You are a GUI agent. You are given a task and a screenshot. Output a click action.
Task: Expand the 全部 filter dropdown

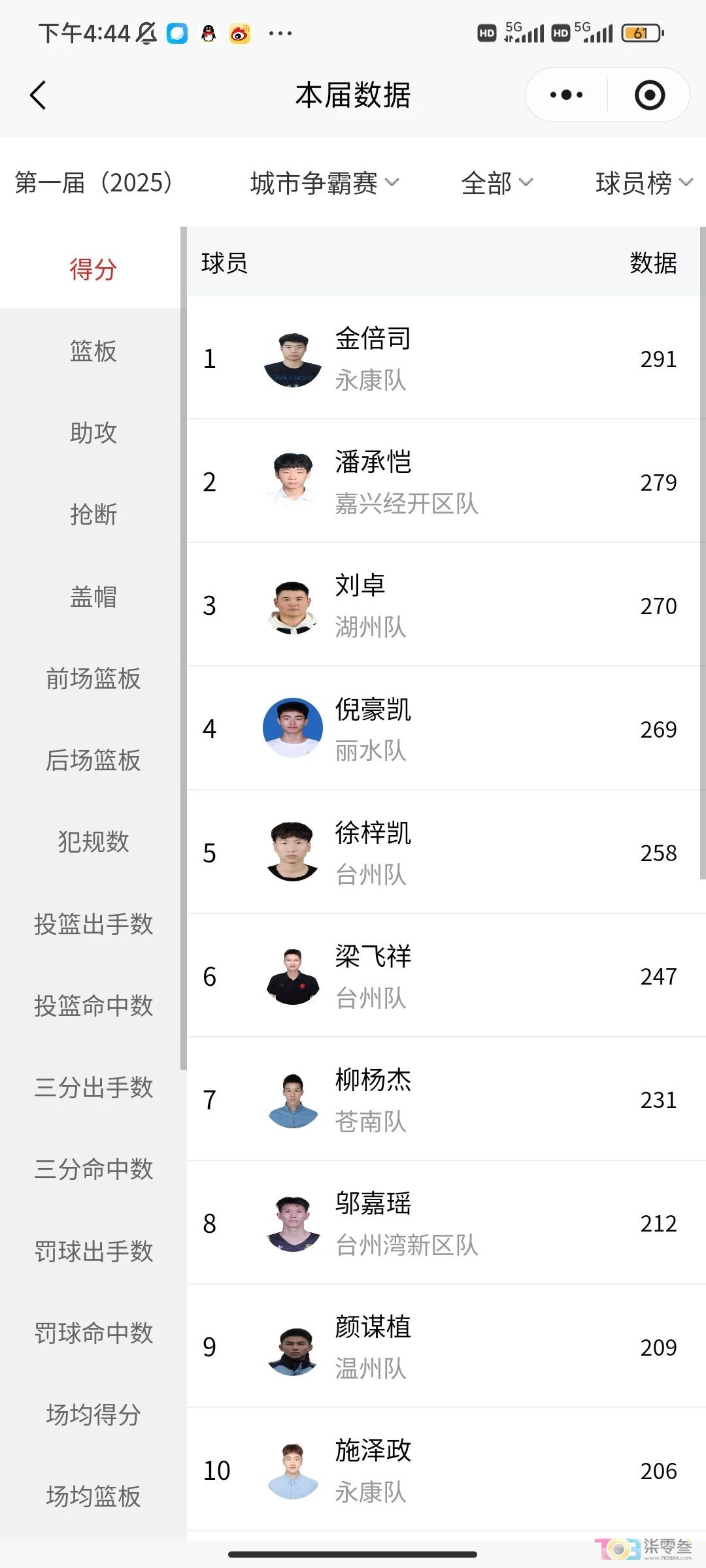(x=496, y=183)
